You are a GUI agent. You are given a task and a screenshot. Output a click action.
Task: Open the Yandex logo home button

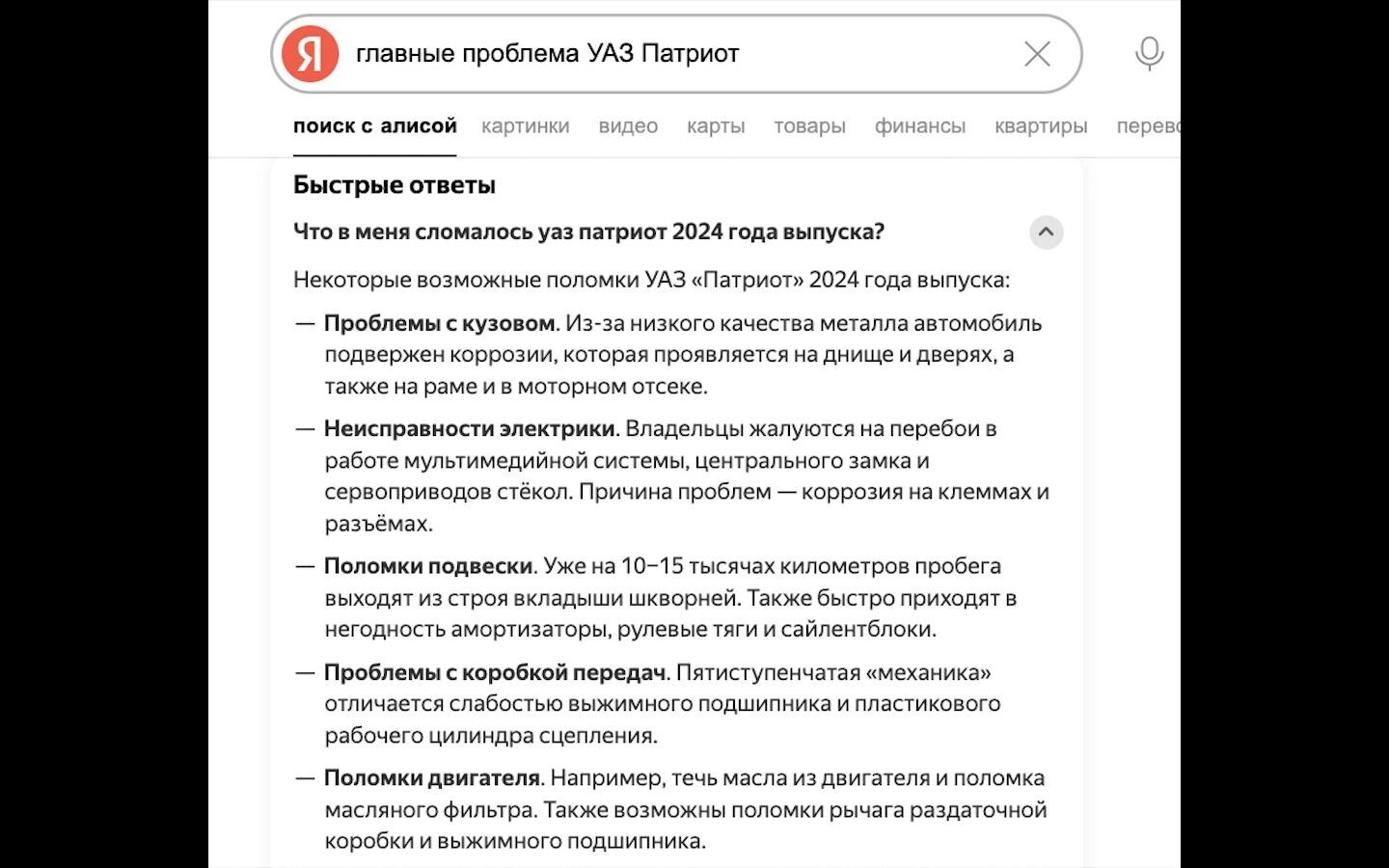coord(310,54)
